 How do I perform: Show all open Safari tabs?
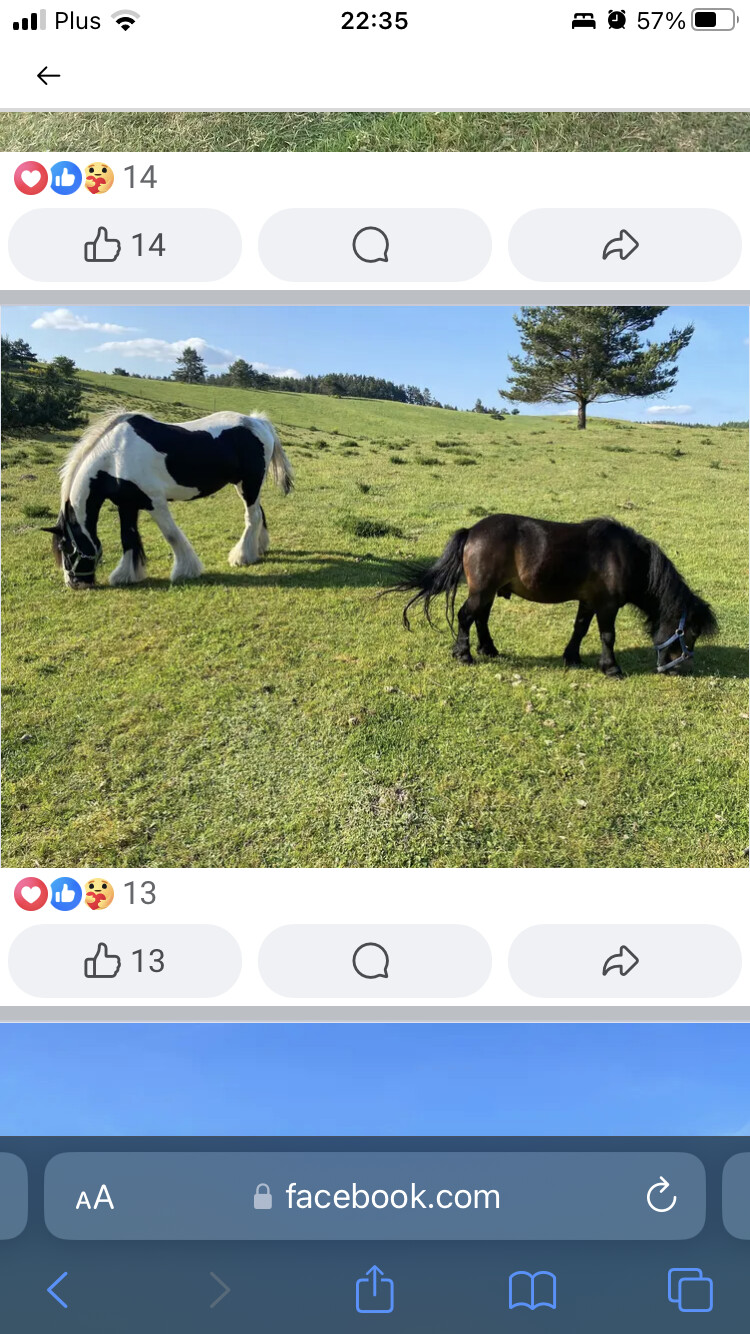690,1290
